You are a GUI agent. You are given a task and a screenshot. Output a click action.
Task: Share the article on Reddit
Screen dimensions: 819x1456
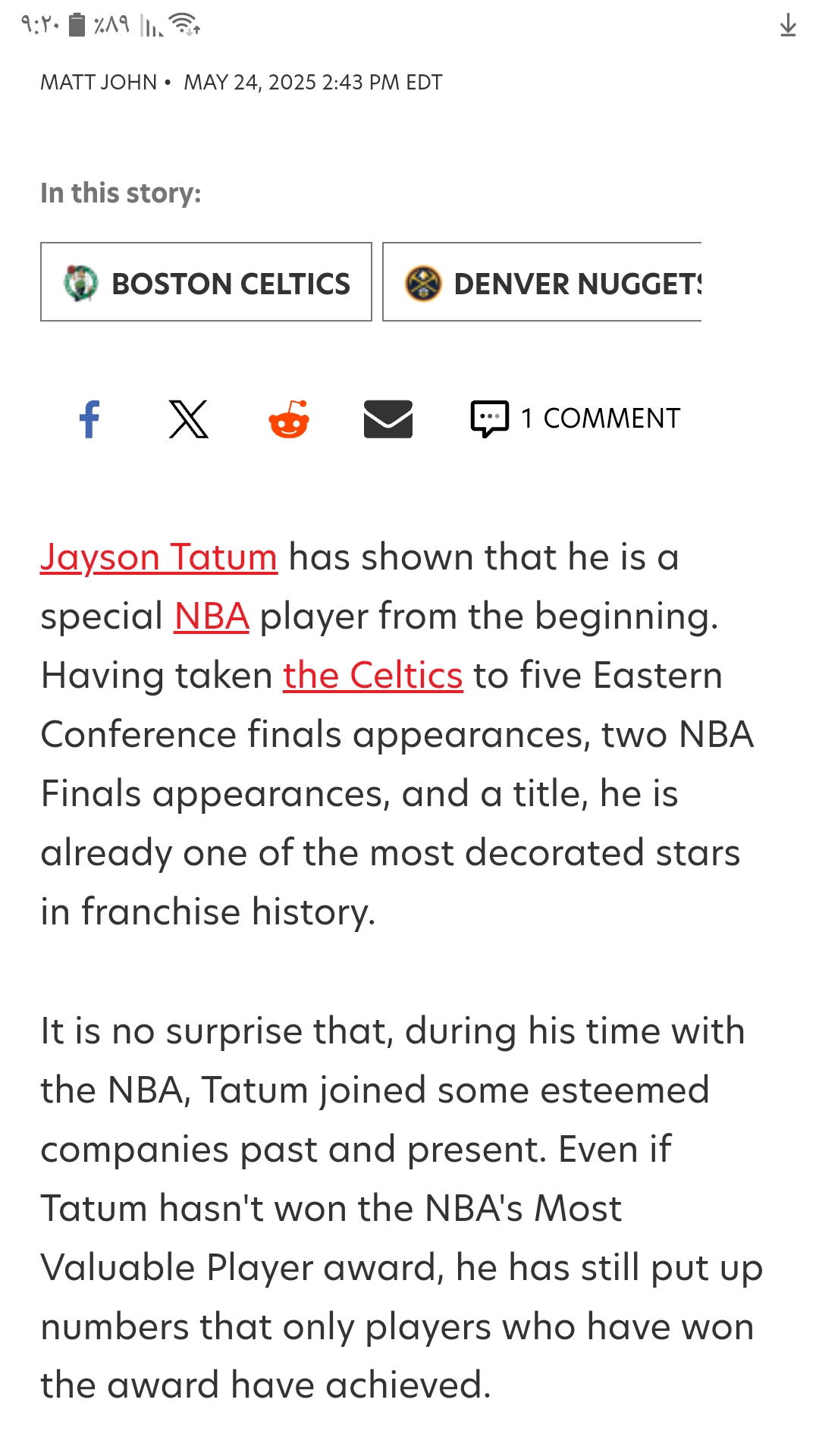click(x=289, y=419)
